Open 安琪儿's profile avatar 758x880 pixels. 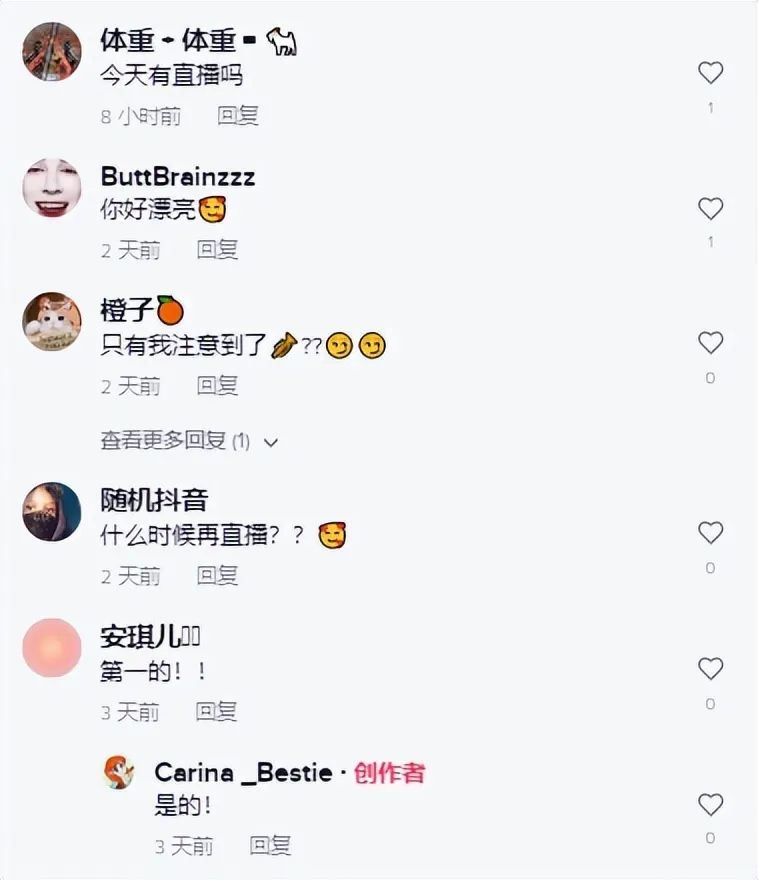point(51,648)
